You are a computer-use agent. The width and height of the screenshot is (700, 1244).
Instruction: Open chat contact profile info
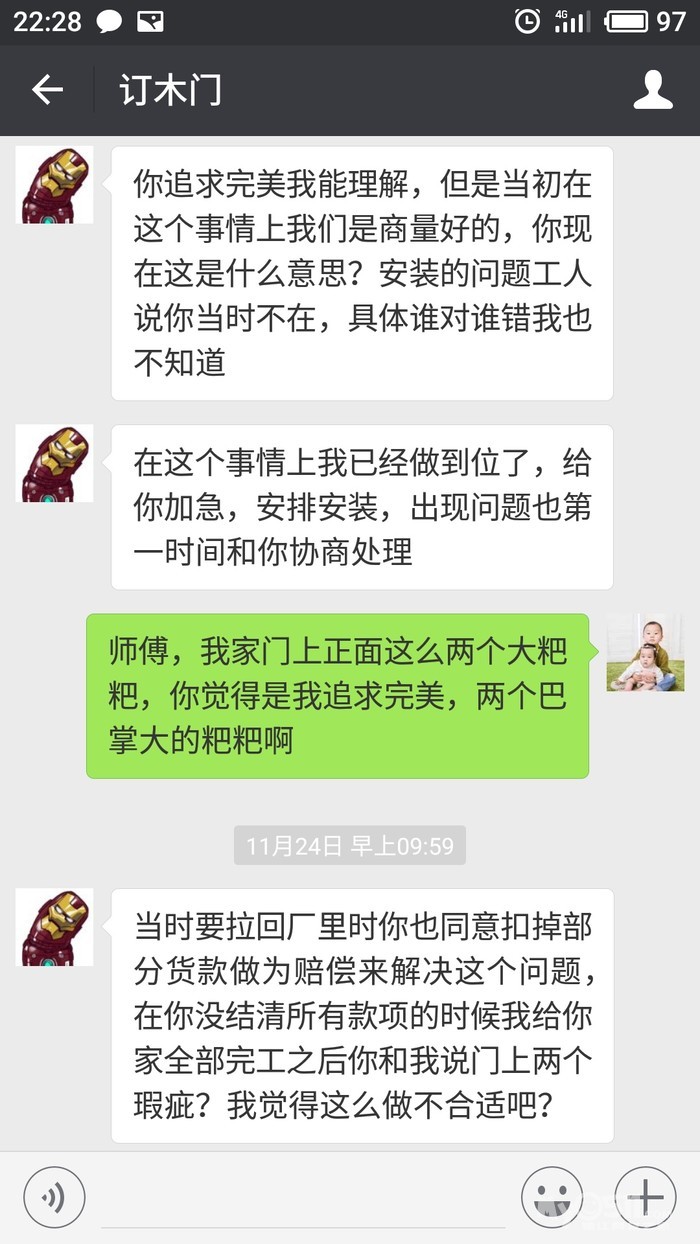coord(653,90)
